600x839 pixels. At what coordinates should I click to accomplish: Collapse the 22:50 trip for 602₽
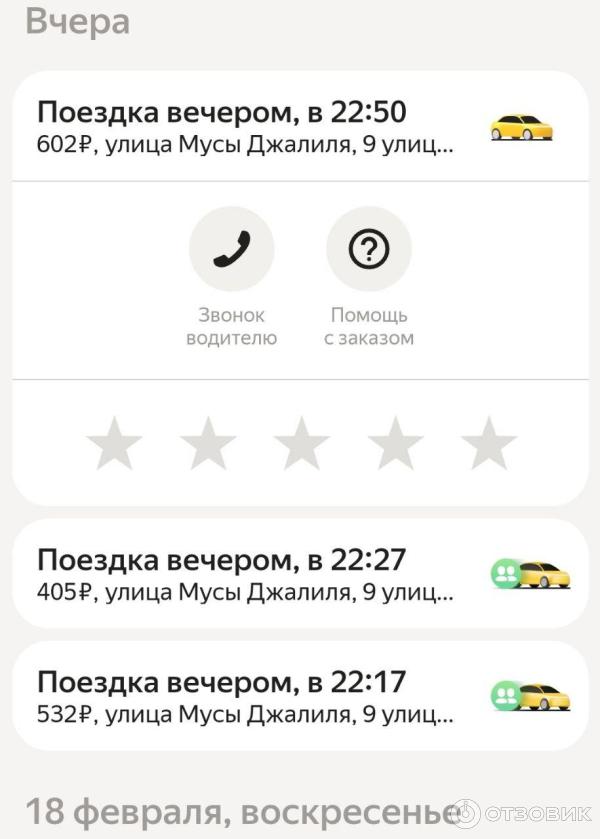pos(299,127)
